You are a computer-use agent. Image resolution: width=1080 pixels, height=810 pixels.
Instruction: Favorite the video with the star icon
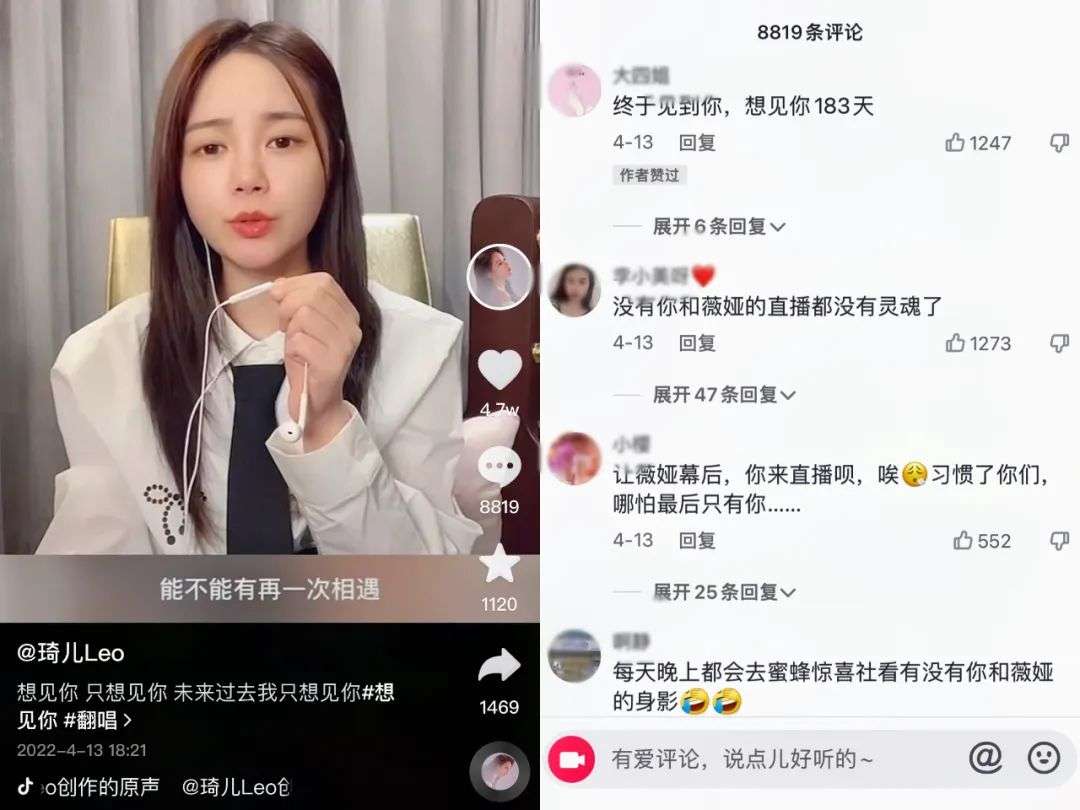pos(499,566)
